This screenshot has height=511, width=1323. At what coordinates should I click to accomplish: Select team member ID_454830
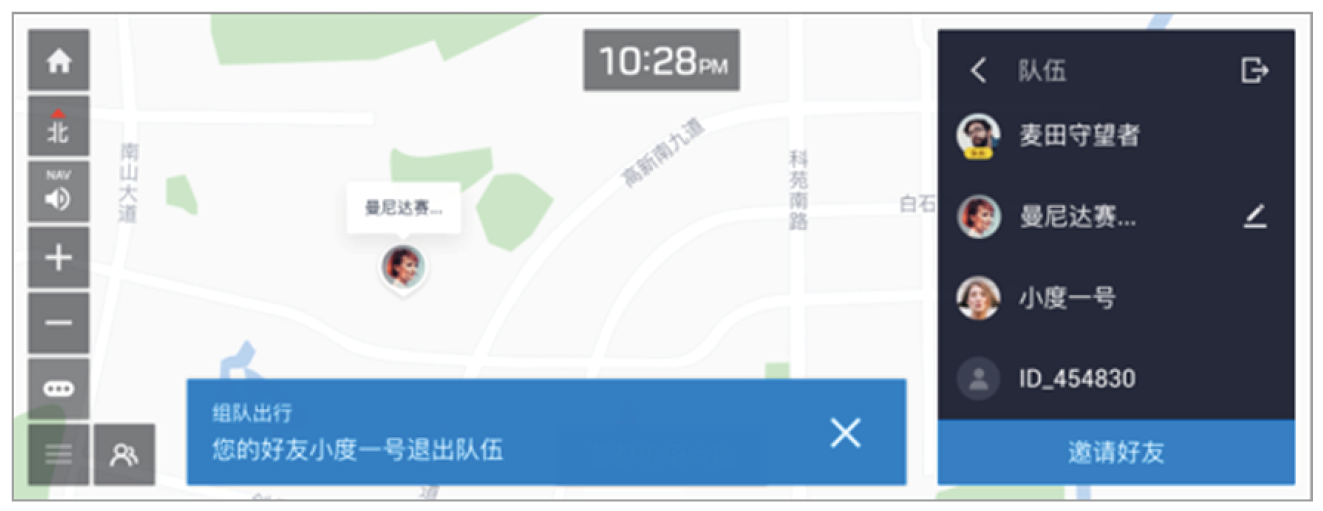point(1077,379)
